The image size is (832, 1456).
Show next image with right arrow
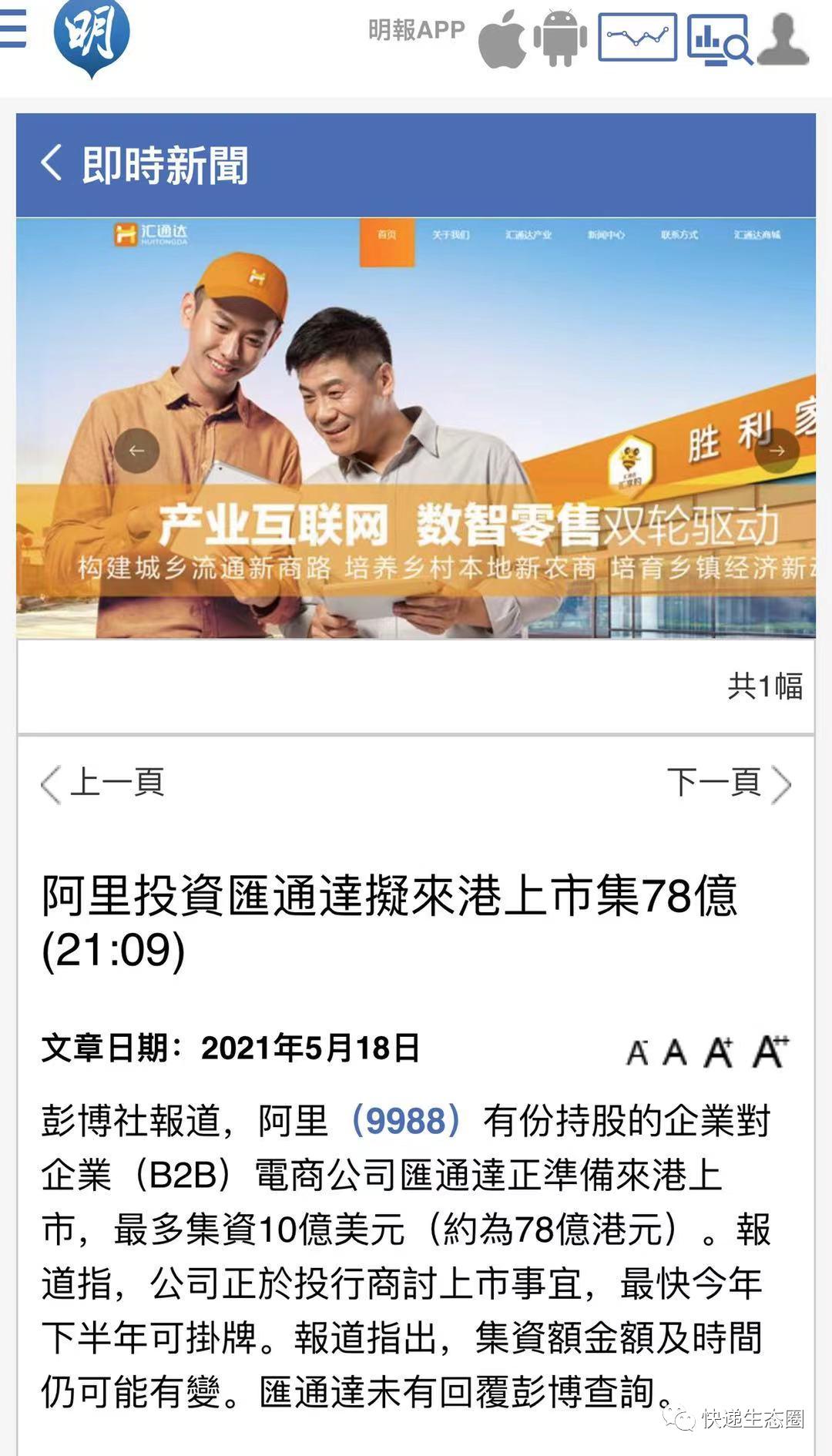[x=777, y=451]
